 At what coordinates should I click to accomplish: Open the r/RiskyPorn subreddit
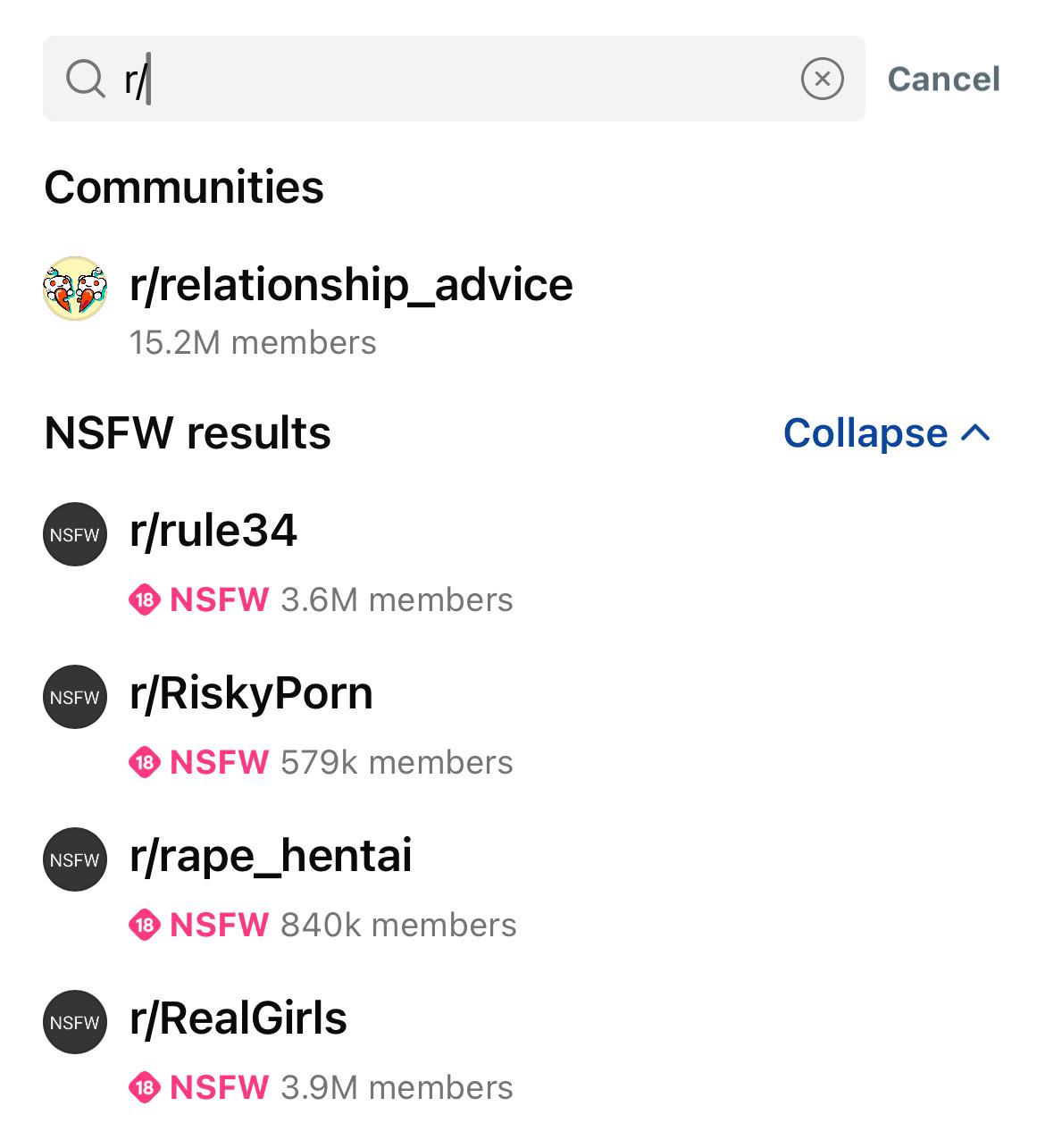pyautogui.click(x=249, y=694)
